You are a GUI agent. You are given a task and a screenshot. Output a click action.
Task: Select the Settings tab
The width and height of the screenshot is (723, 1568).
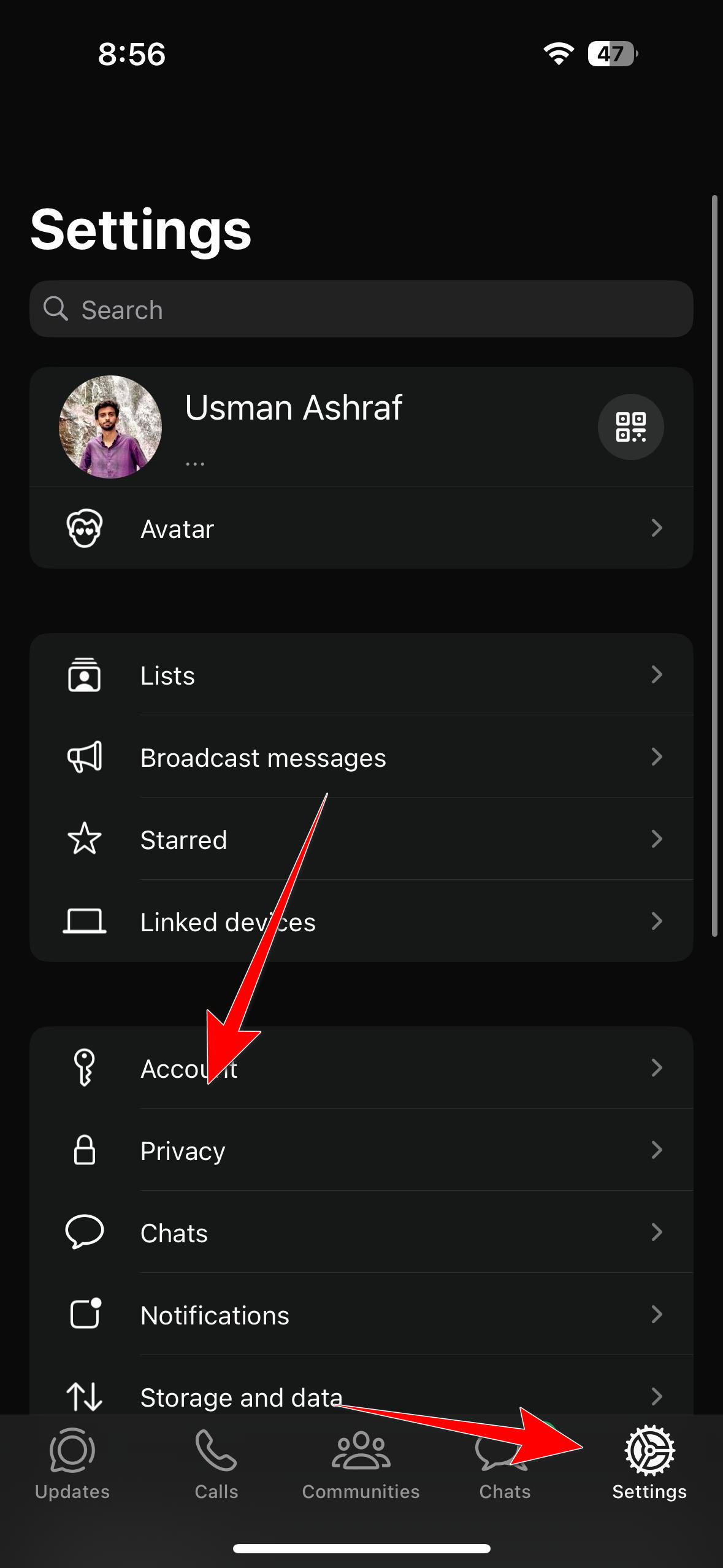tap(649, 1464)
